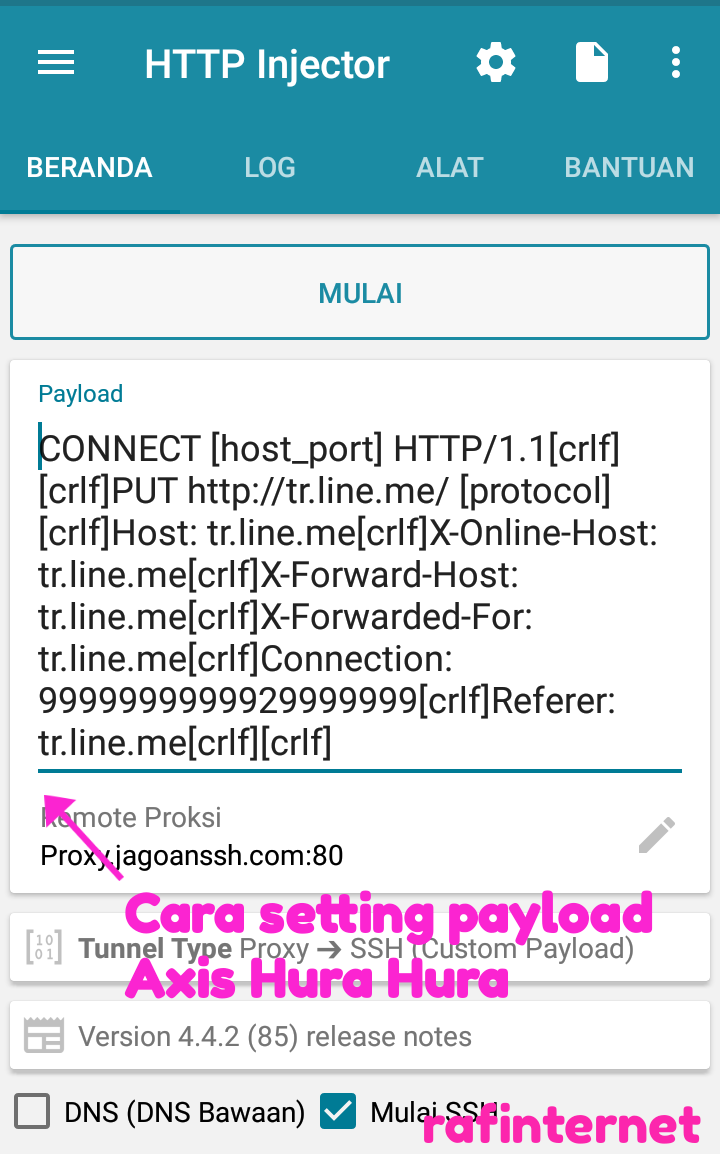The image size is (720, 1154).
Task: Switch to the LOG tab
Action: [x=269, y=167]
